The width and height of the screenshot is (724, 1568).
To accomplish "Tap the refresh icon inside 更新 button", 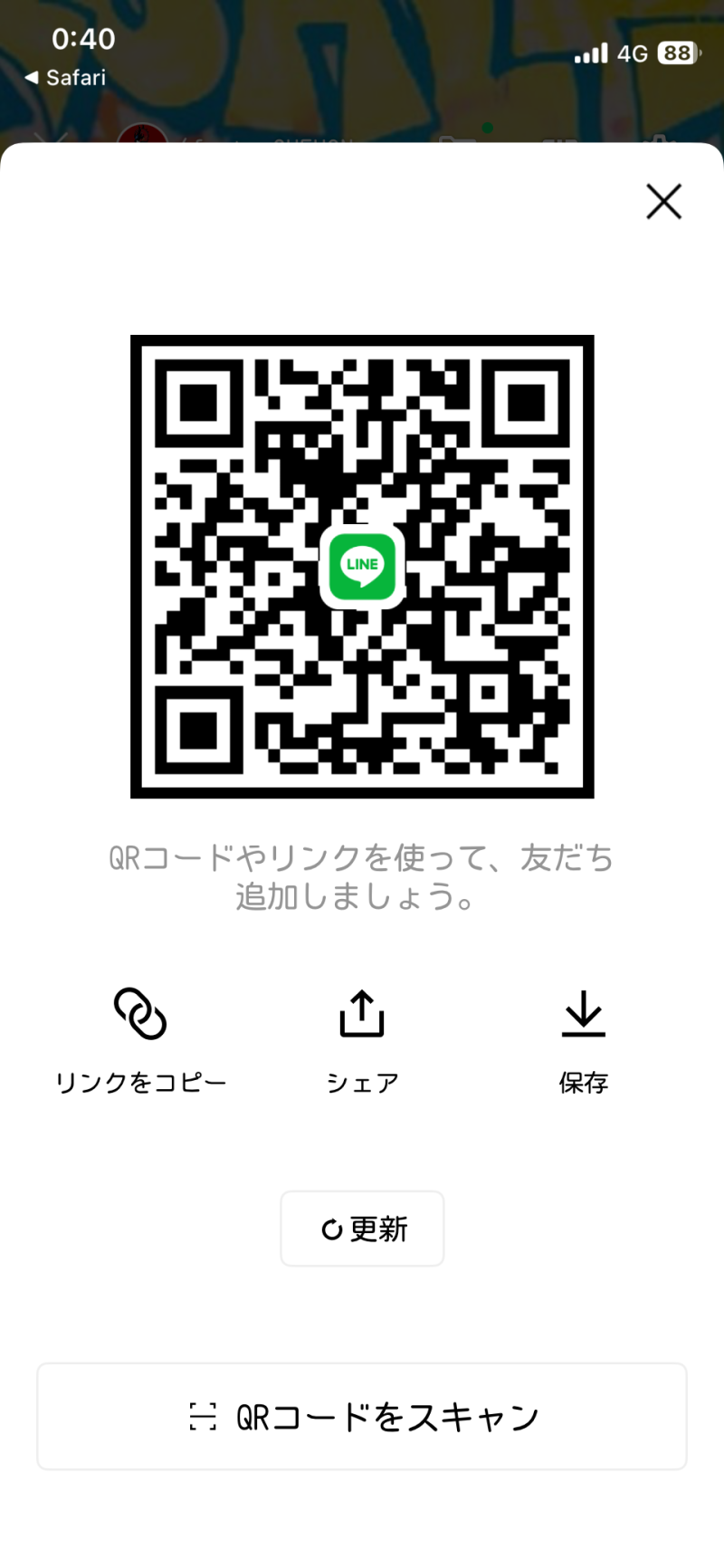I will tap(332, 1229).
